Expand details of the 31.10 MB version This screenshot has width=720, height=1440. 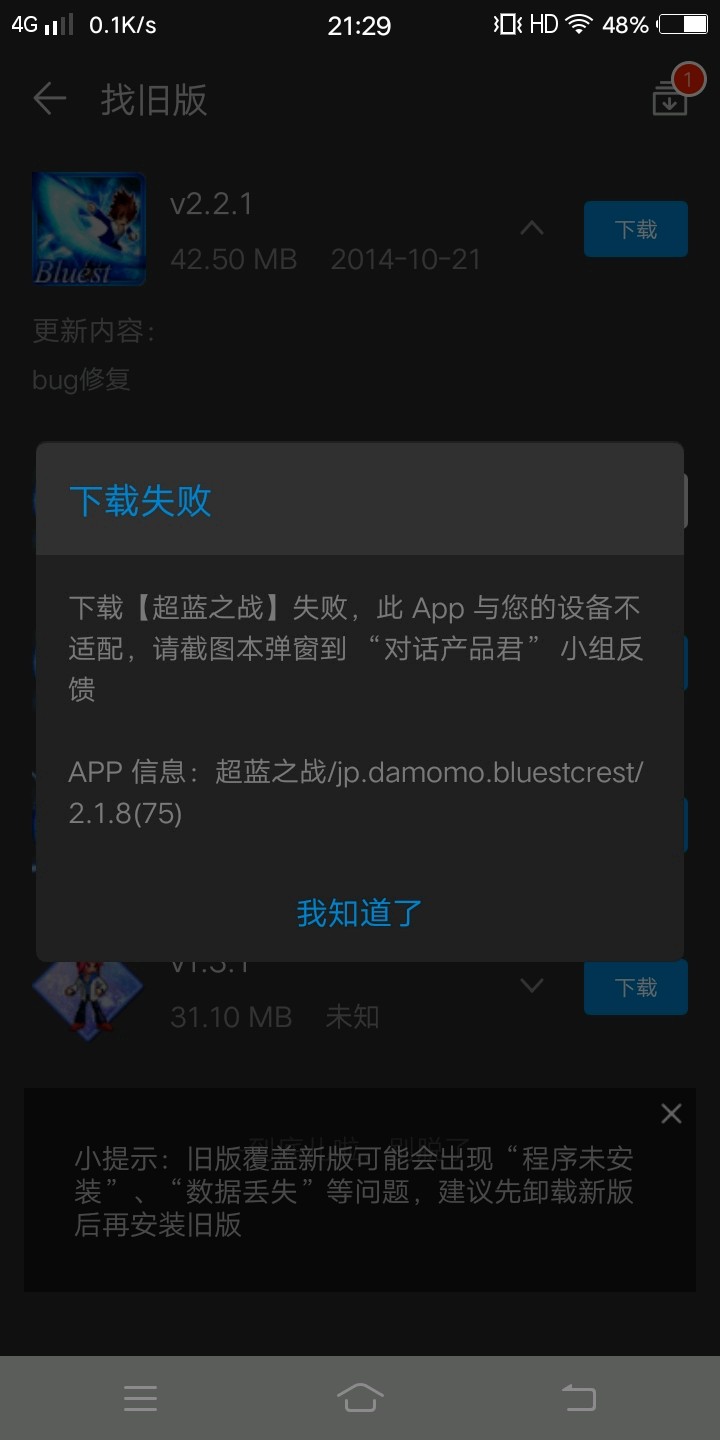[x=532, y=987]
